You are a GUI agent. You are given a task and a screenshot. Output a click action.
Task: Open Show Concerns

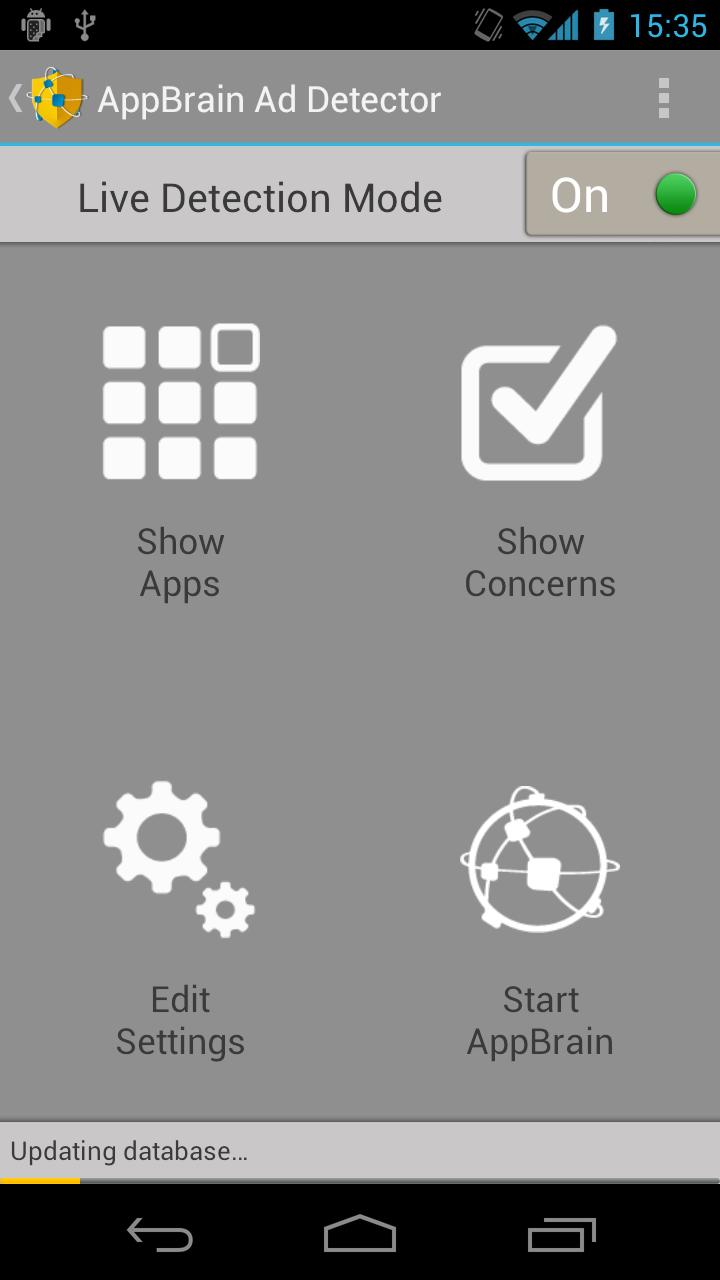pyautogui.click(x=540, y=460)
